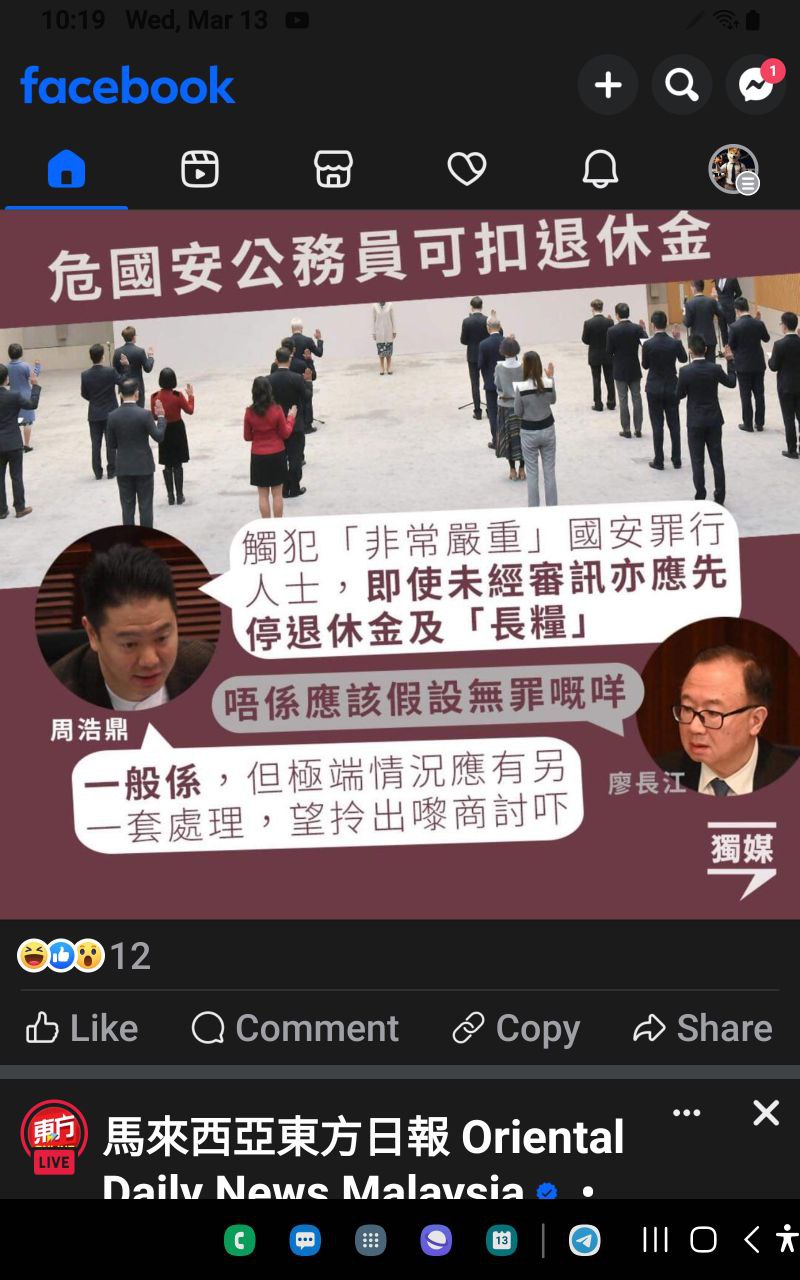The width and height of the screenshot is (800, 1280).
Task: Switch to the Reels video tab
Action: click(x=200, y=169)
